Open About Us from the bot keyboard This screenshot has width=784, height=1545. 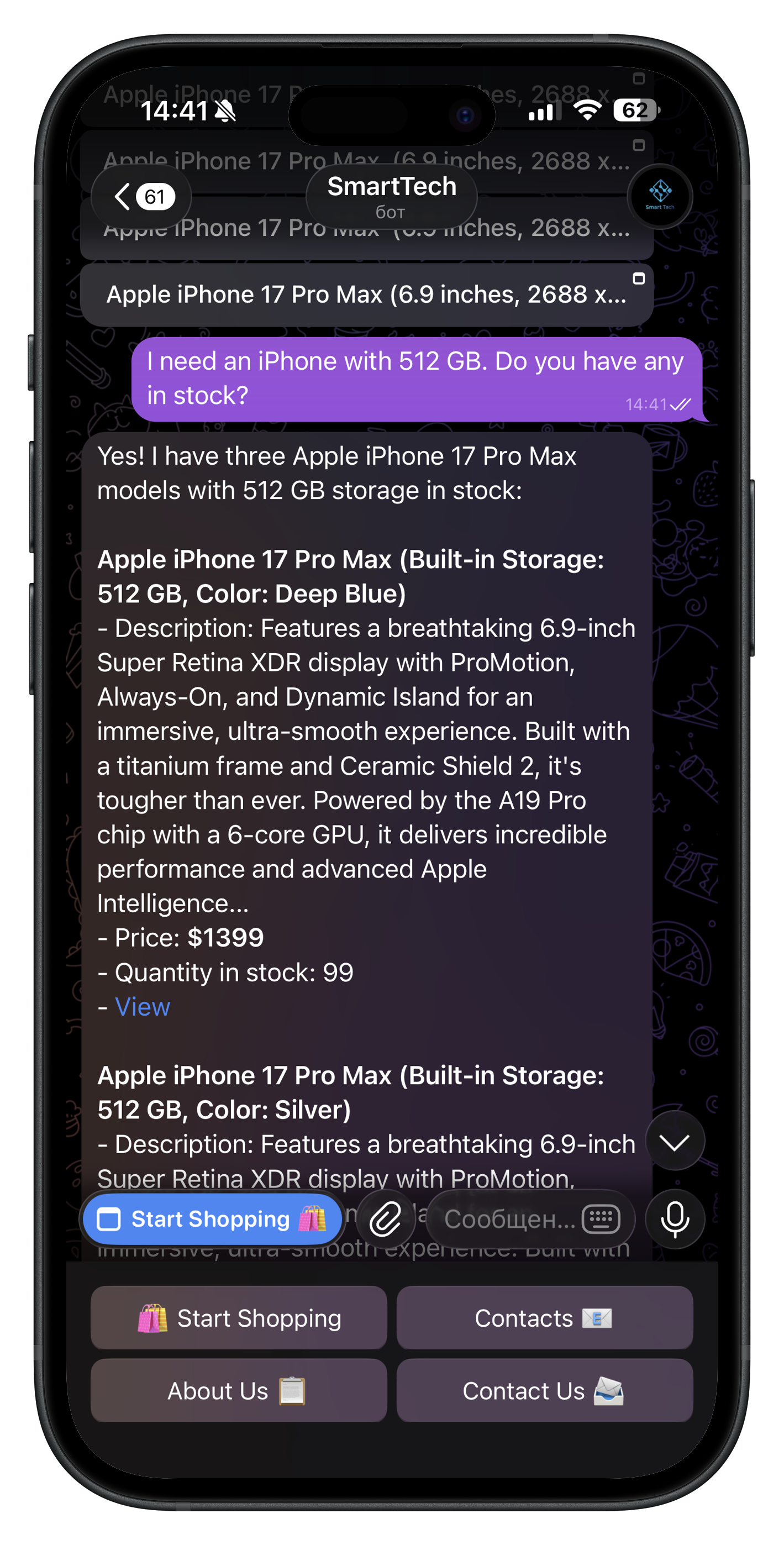239,1391
